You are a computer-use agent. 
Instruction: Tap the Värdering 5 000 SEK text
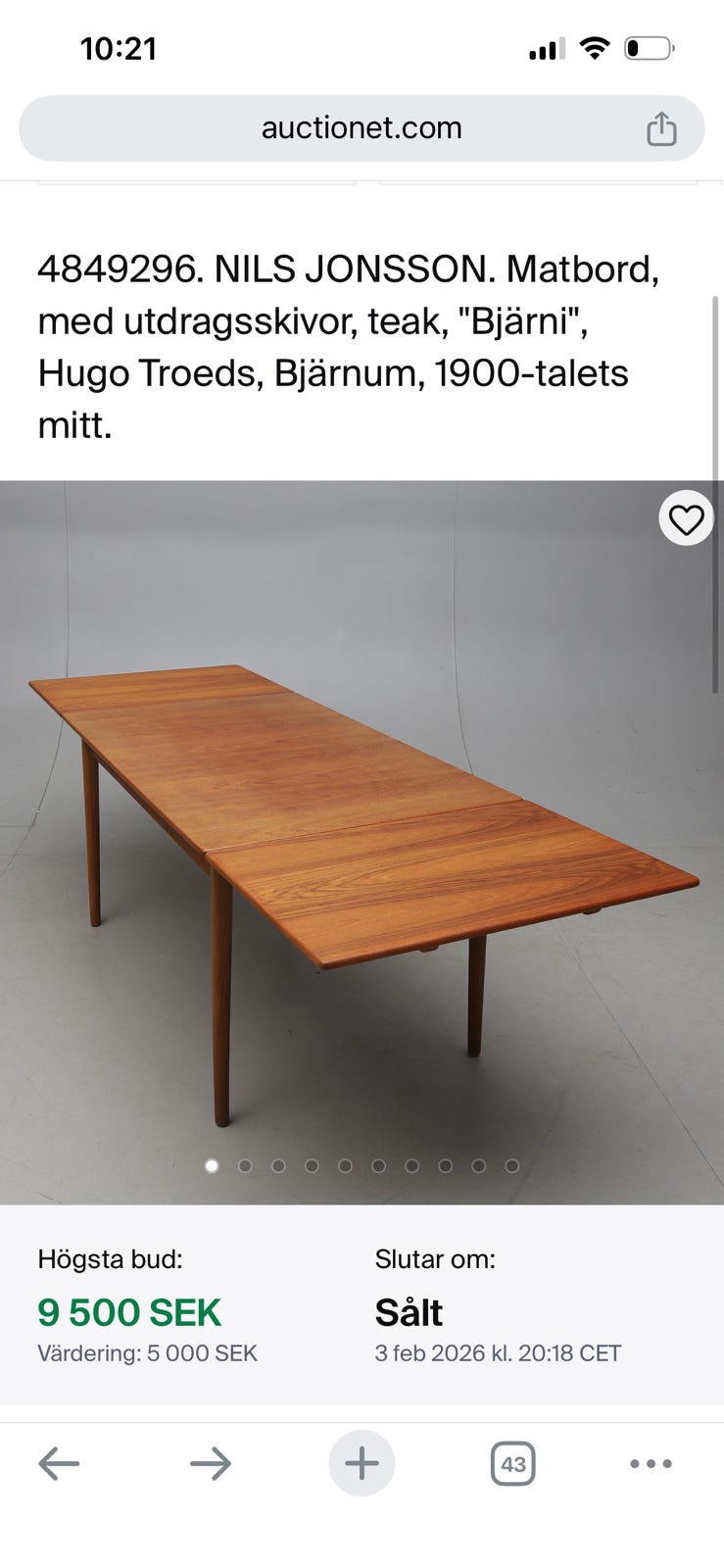147,1353
